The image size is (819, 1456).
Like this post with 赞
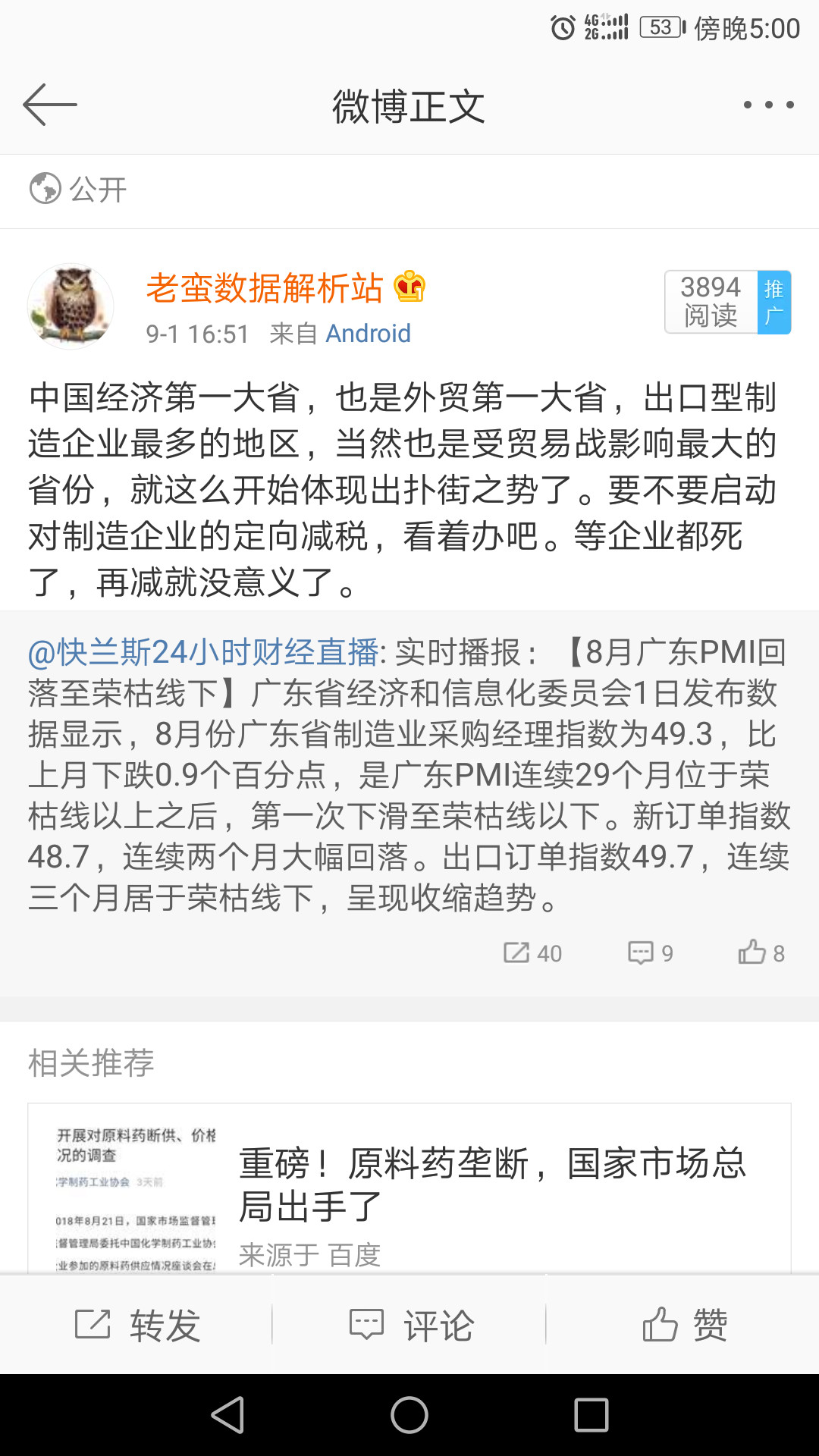(x=684, y=1326)
